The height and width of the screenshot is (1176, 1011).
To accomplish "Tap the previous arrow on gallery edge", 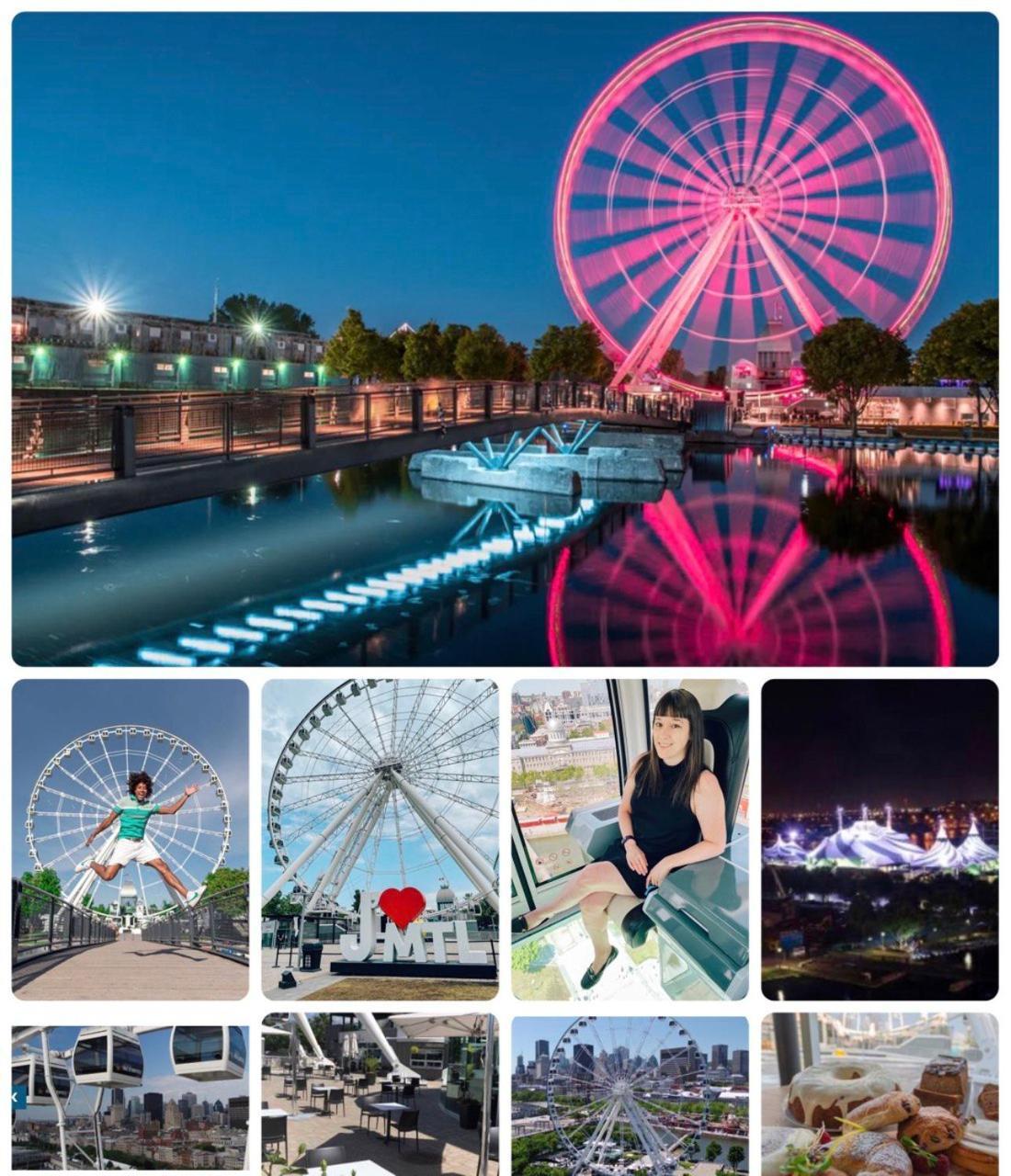I will pyautogui.click(x=17, y=1096).
